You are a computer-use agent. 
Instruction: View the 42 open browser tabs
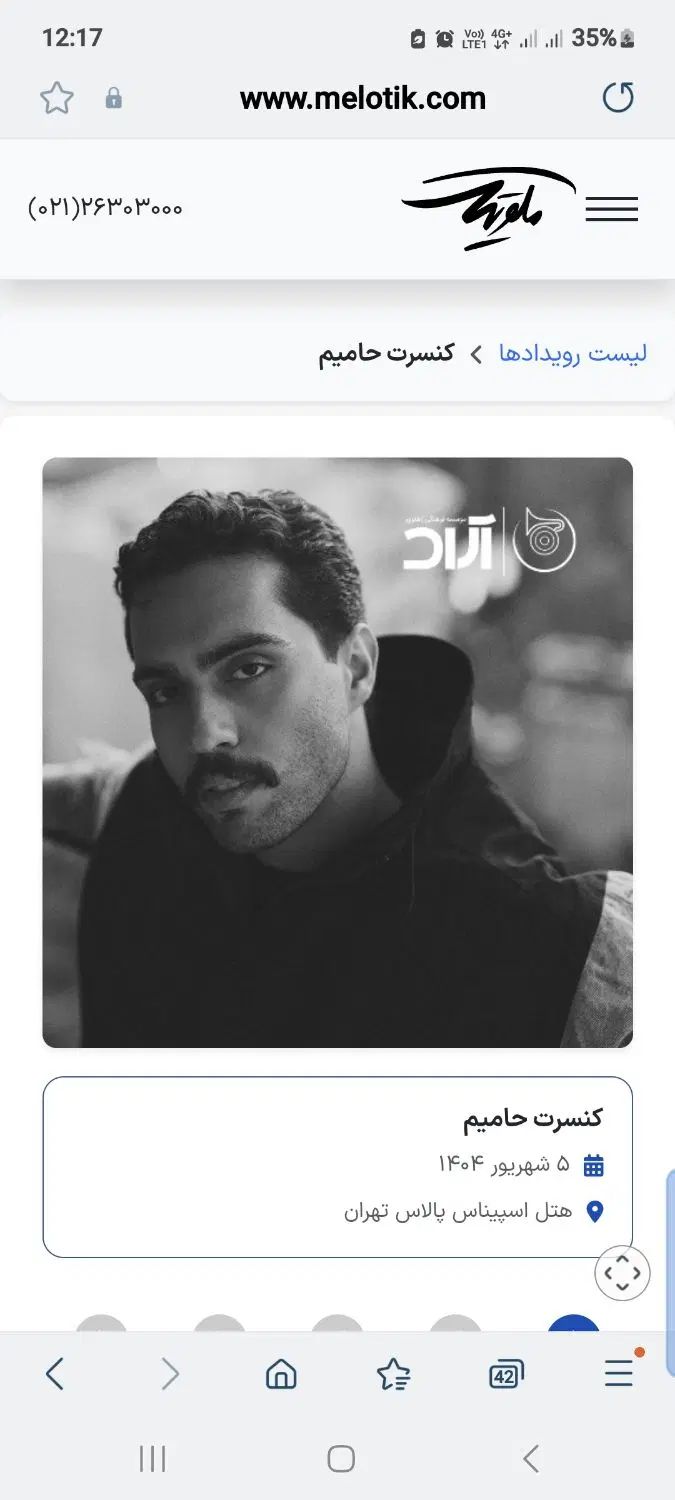pos(507,1375)
